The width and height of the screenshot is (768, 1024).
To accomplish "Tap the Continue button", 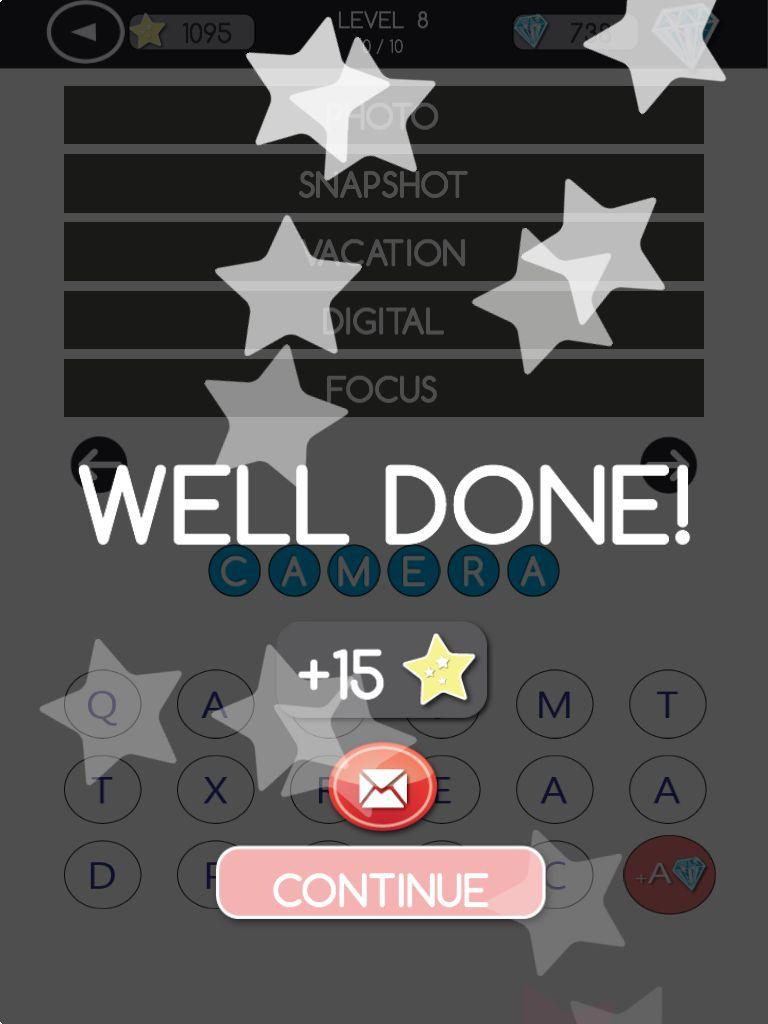I will 381,884.
